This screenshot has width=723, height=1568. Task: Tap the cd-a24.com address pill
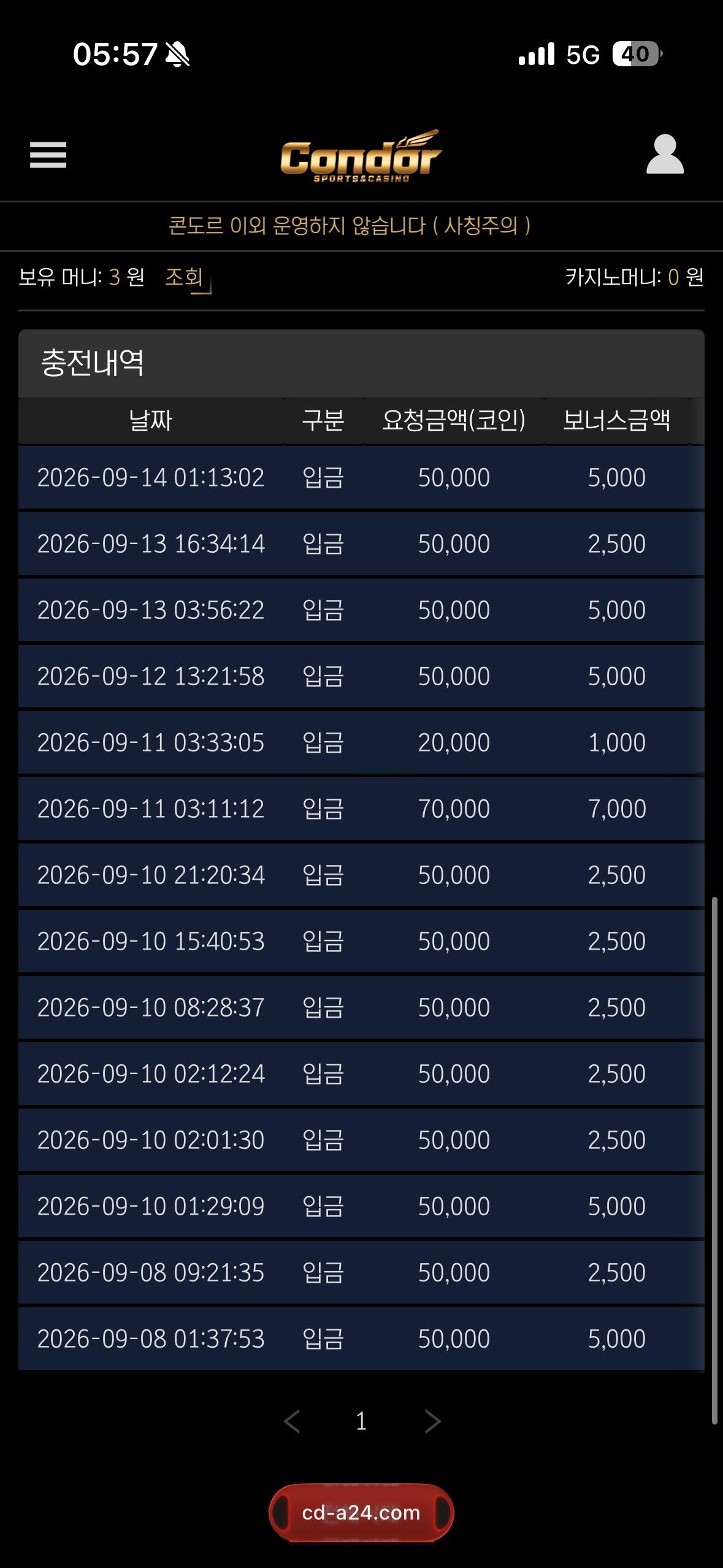pyautogui.click(x=361, y=1513)
